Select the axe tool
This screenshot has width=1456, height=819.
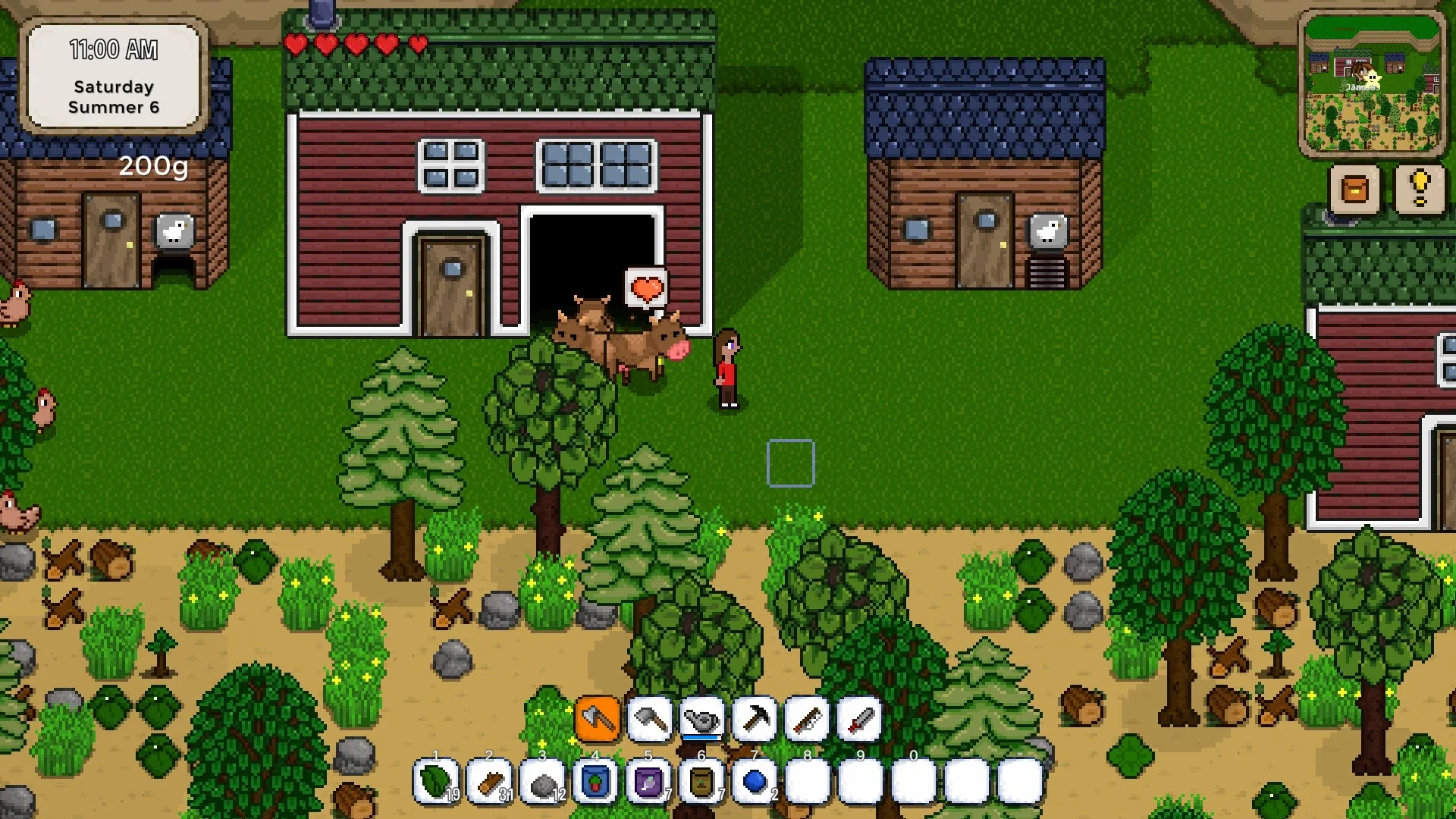tap(597, 719)
